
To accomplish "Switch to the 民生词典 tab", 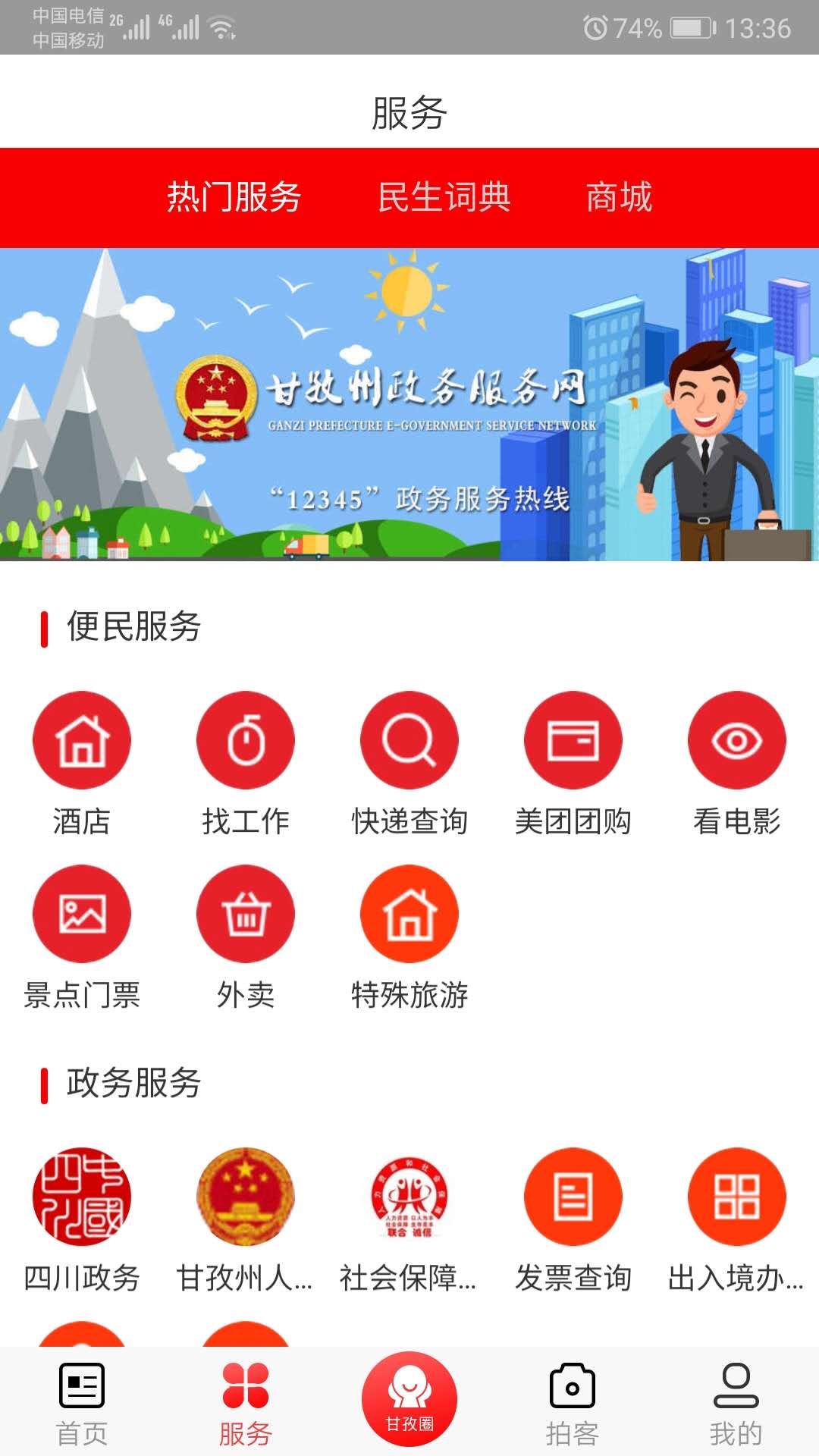I will tap(444, 197).
